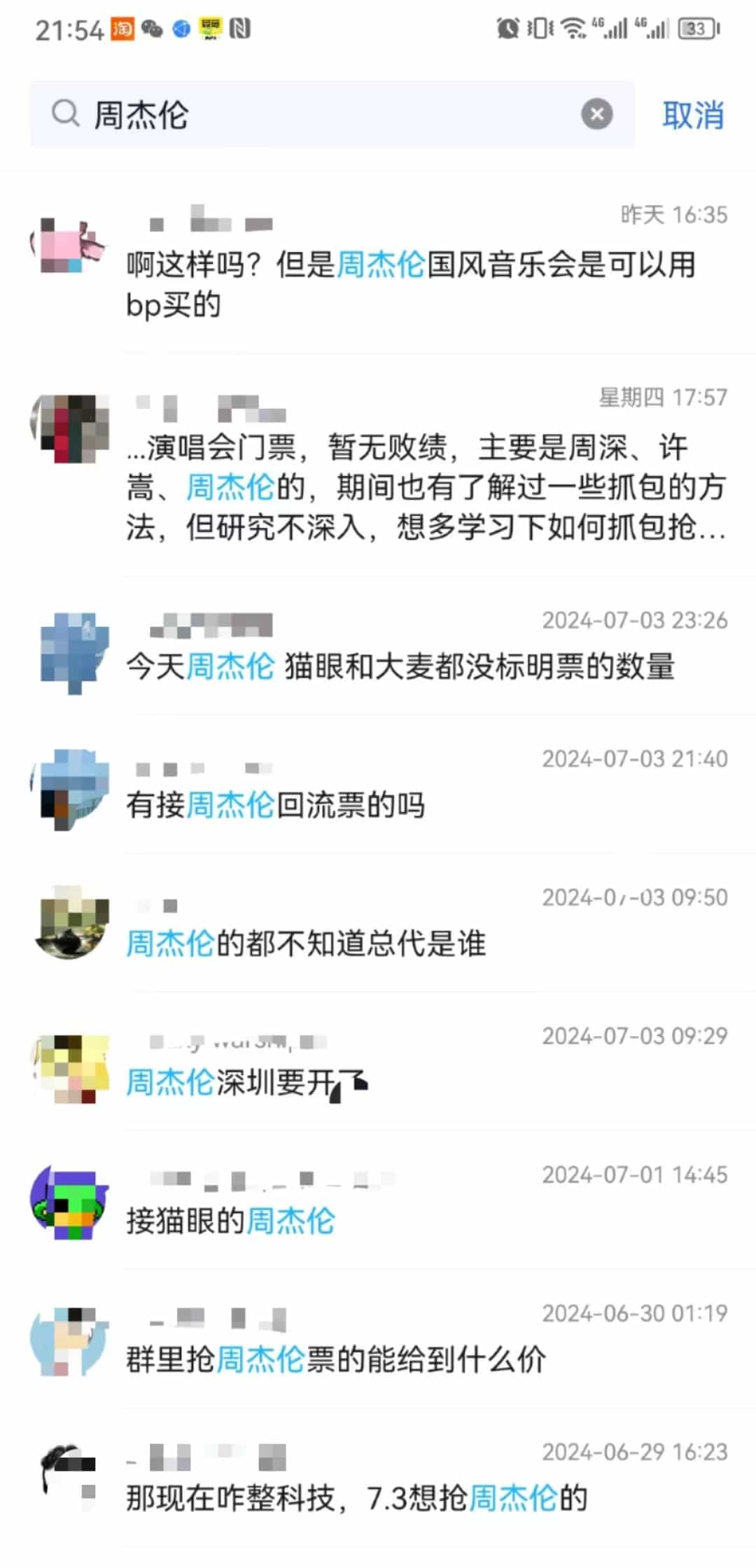Tap the Taobao icon in the status bar
756x1568 pixels.
122,29
